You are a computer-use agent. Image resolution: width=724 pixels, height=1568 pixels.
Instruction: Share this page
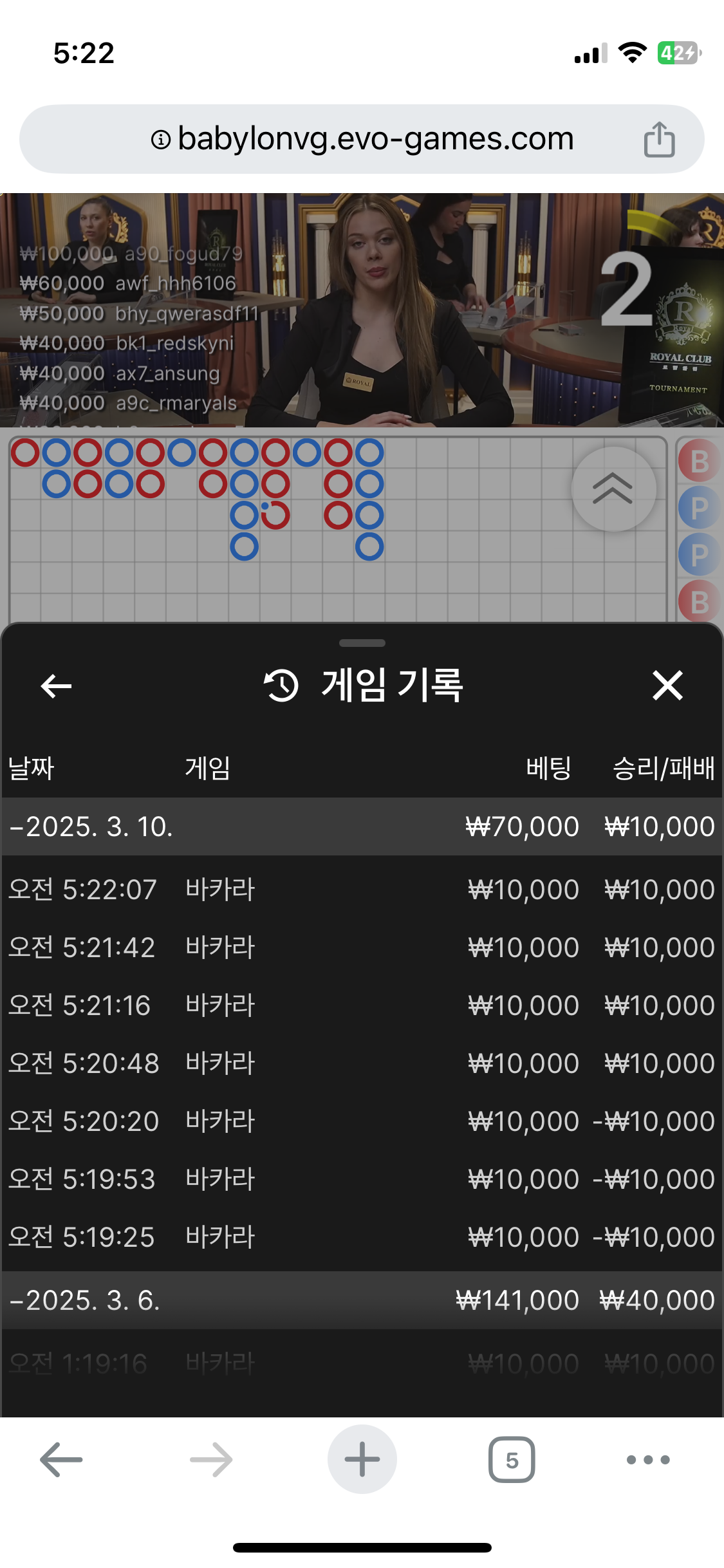pos(659,139)
